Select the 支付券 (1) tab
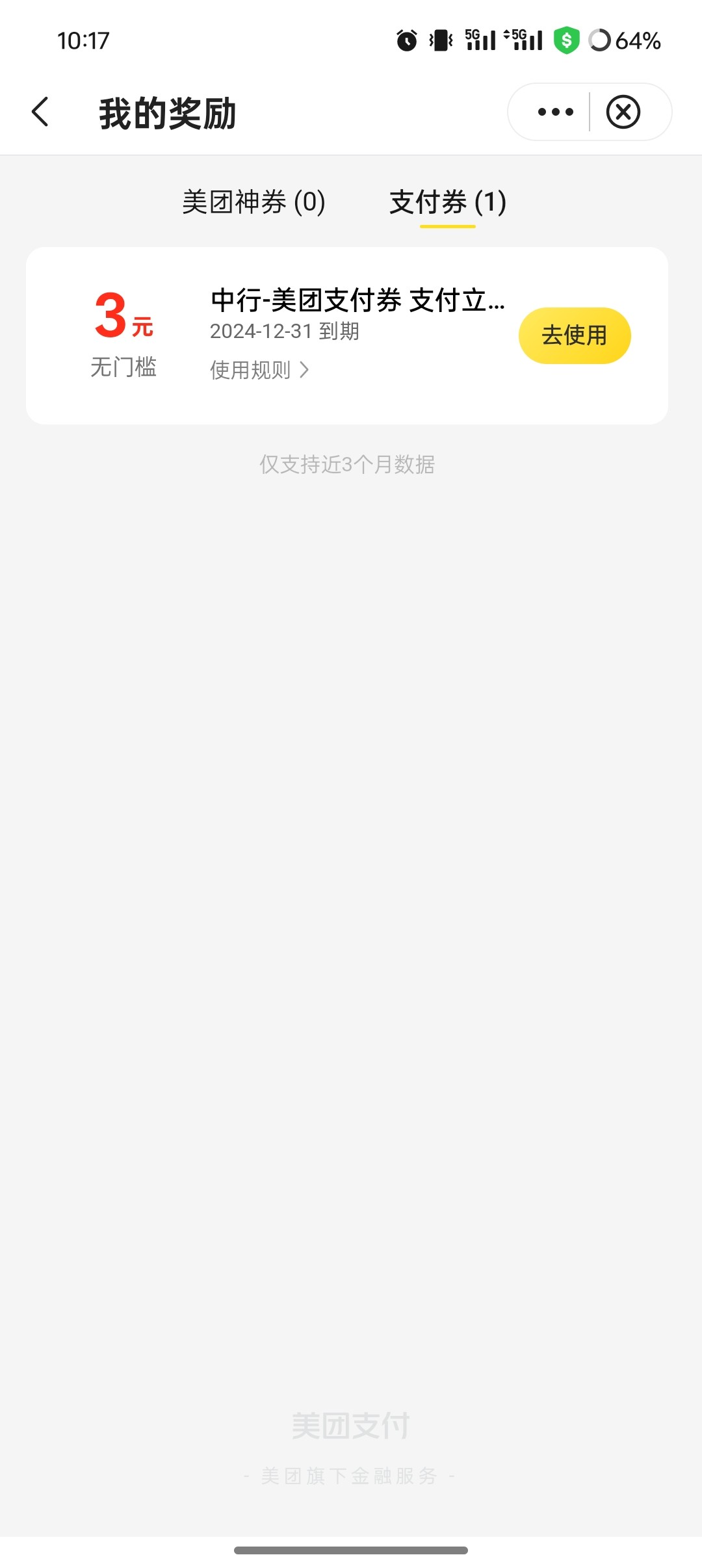The height and width of the screenshot is (1568, 702). coord(448,202)
